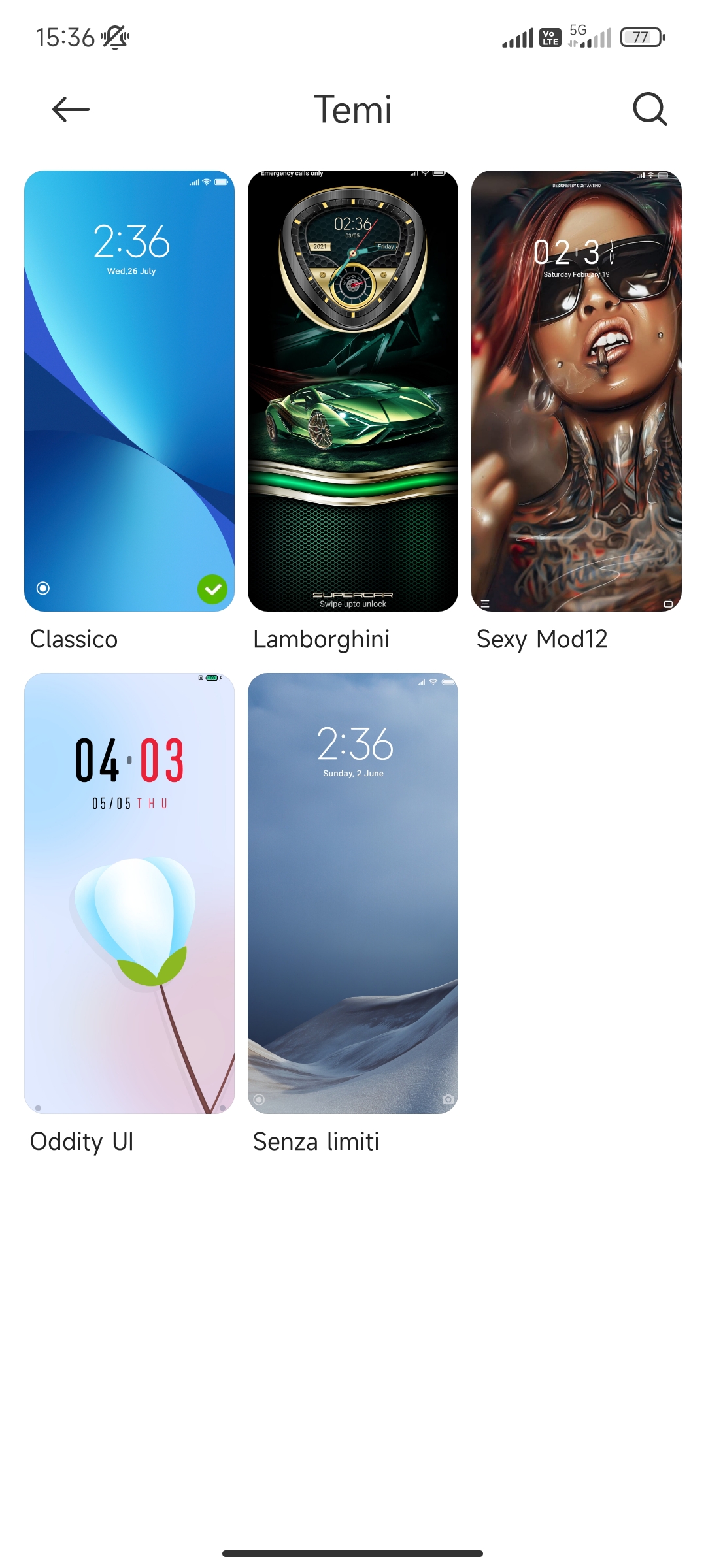Image resolution: width=706 pixels, height=1568 pixels.
Task: Select the Classico theme
Action: pos(129,391)
